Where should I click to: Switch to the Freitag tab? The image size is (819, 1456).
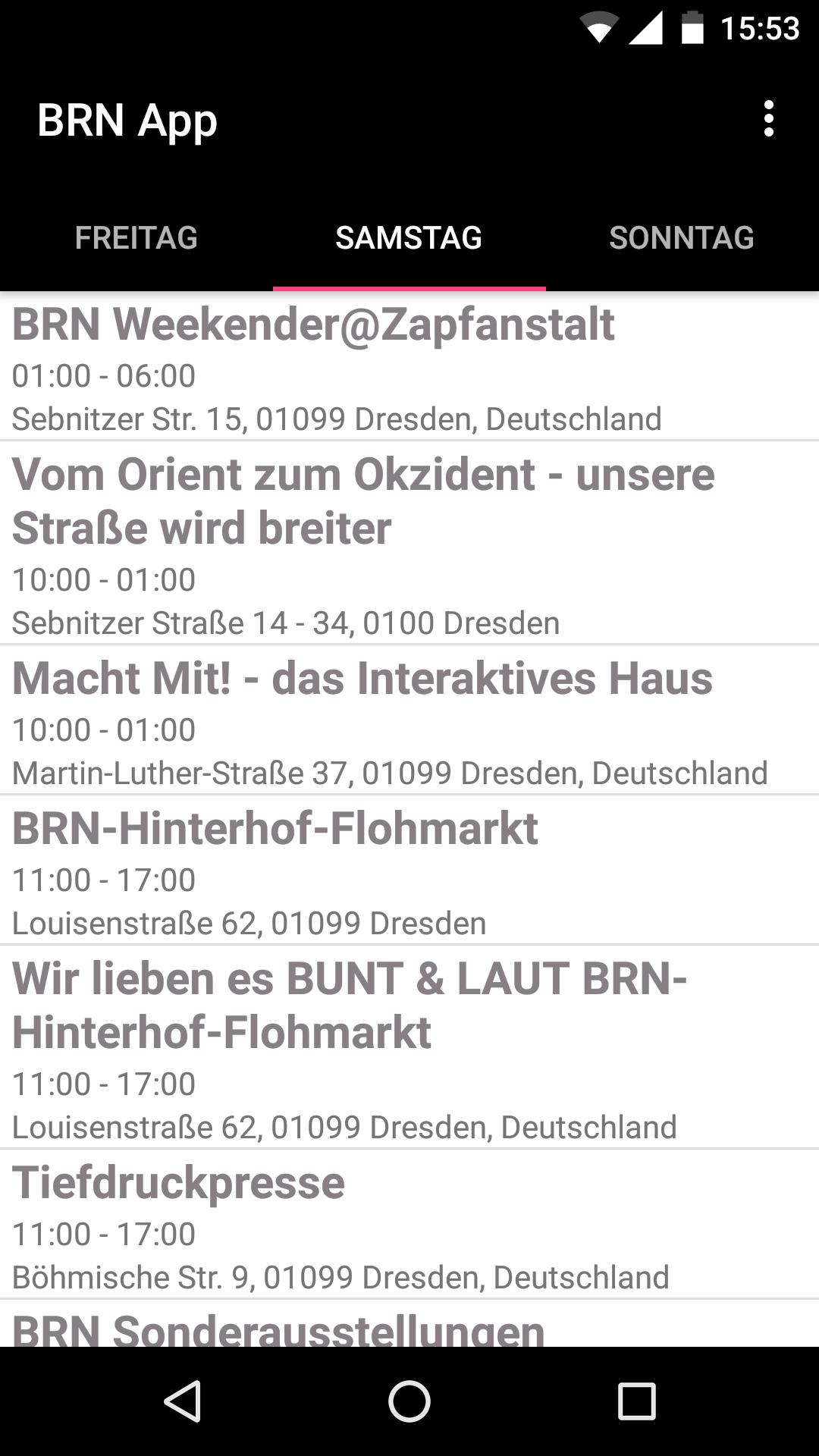click(x=136, y=237)
